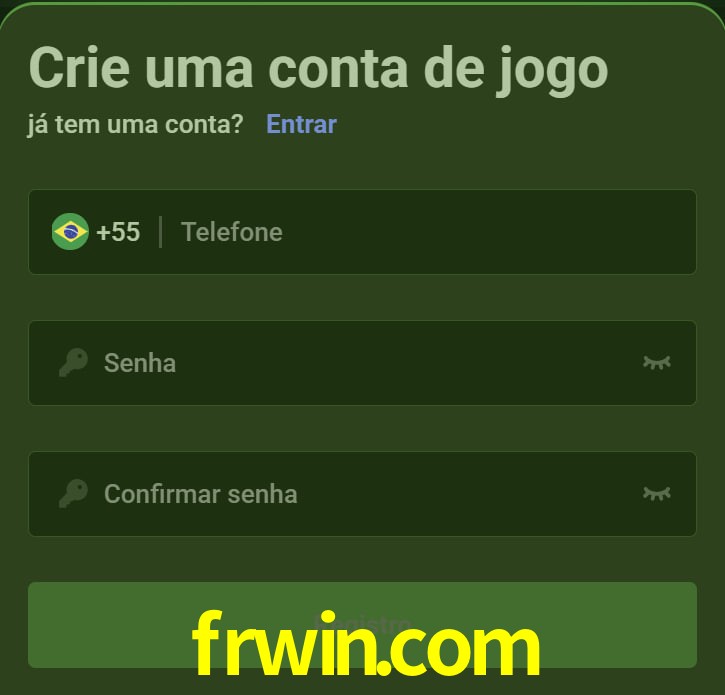Submit the form with the Registro button
Viewport: 725px width, 695px height.
tap(362, 624)
